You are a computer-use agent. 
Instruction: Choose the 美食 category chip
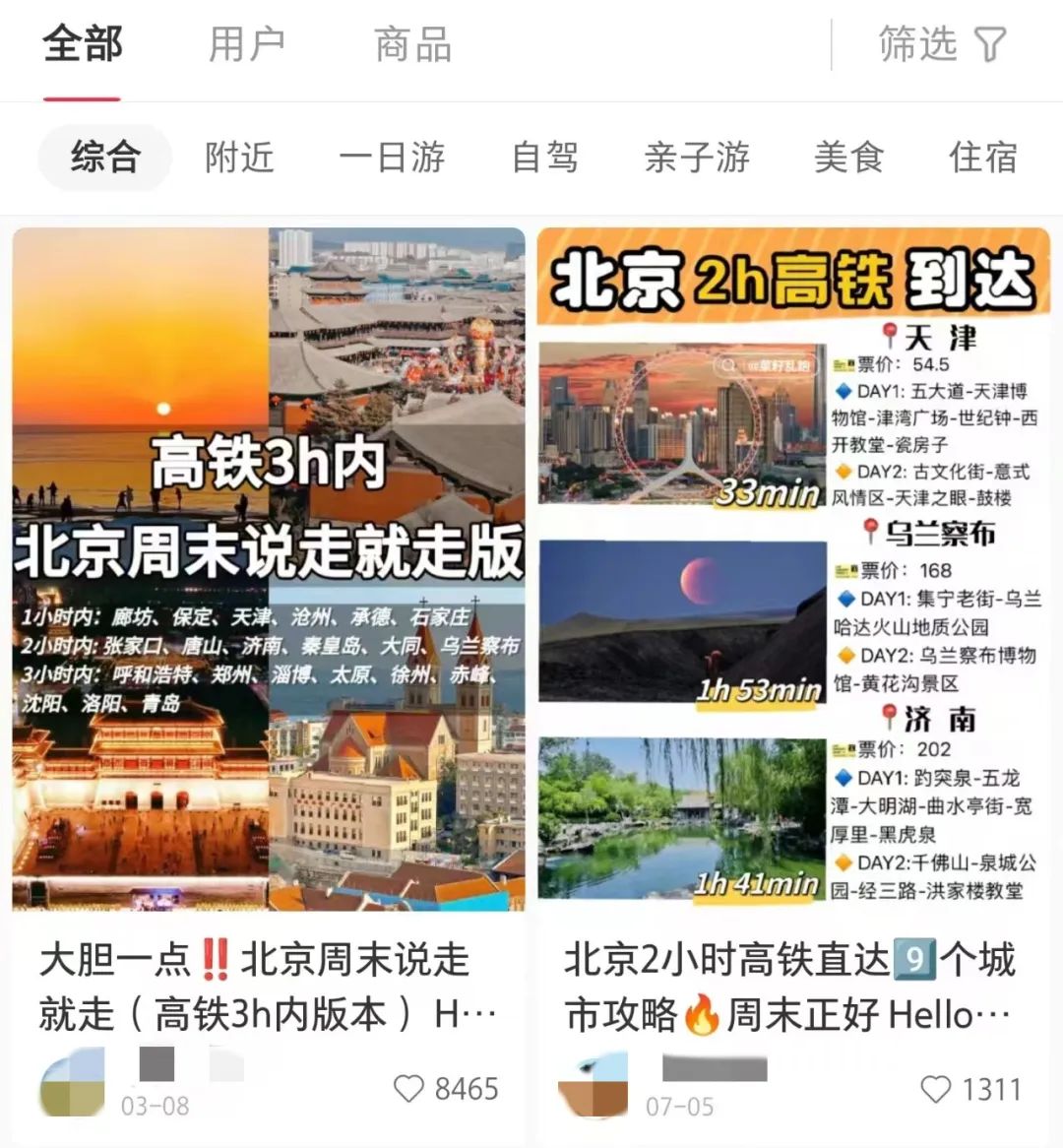[x=848, y=158]
